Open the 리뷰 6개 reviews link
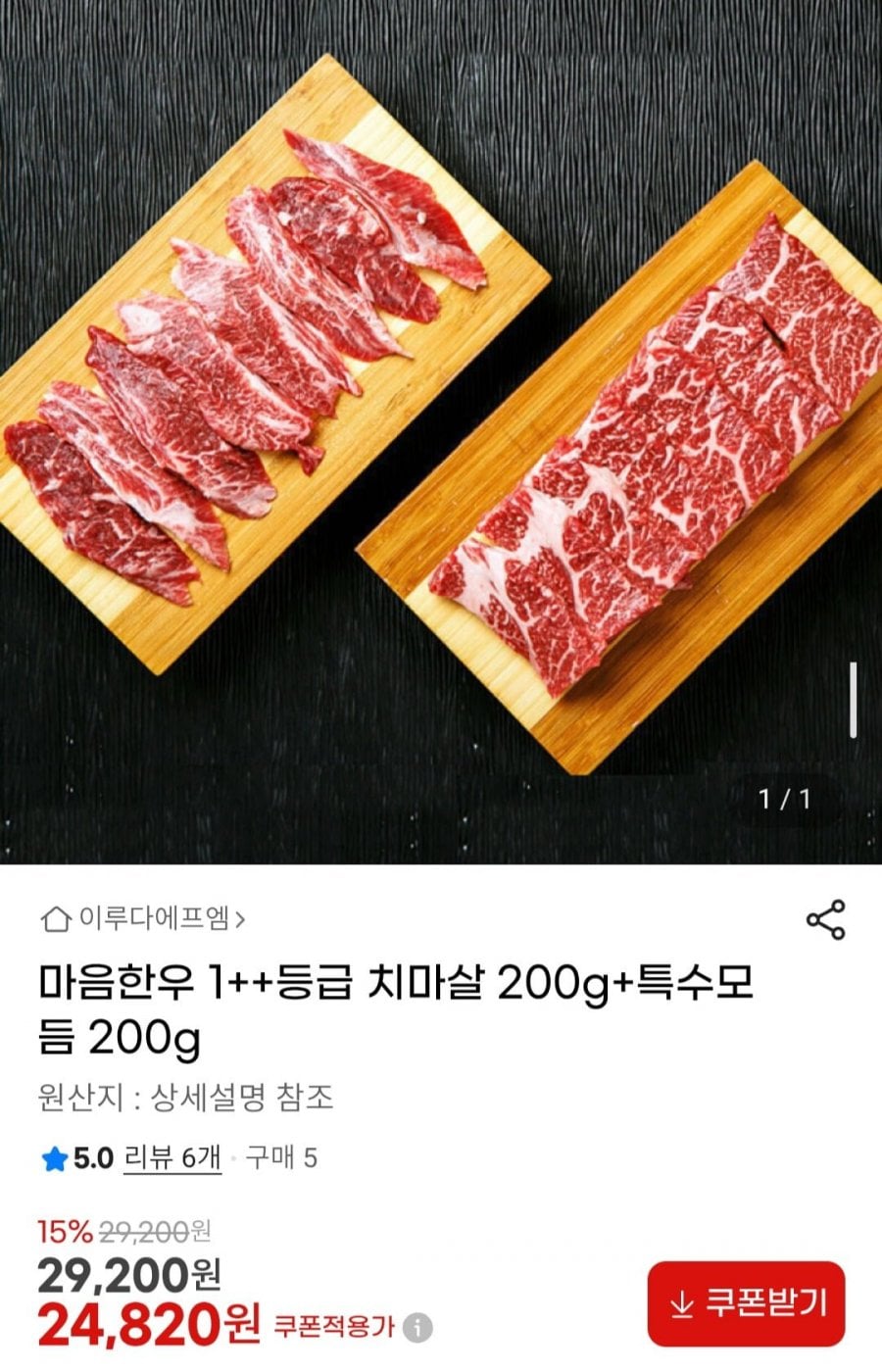Viewport: 882px width, 1372px height. point(172,1158)
